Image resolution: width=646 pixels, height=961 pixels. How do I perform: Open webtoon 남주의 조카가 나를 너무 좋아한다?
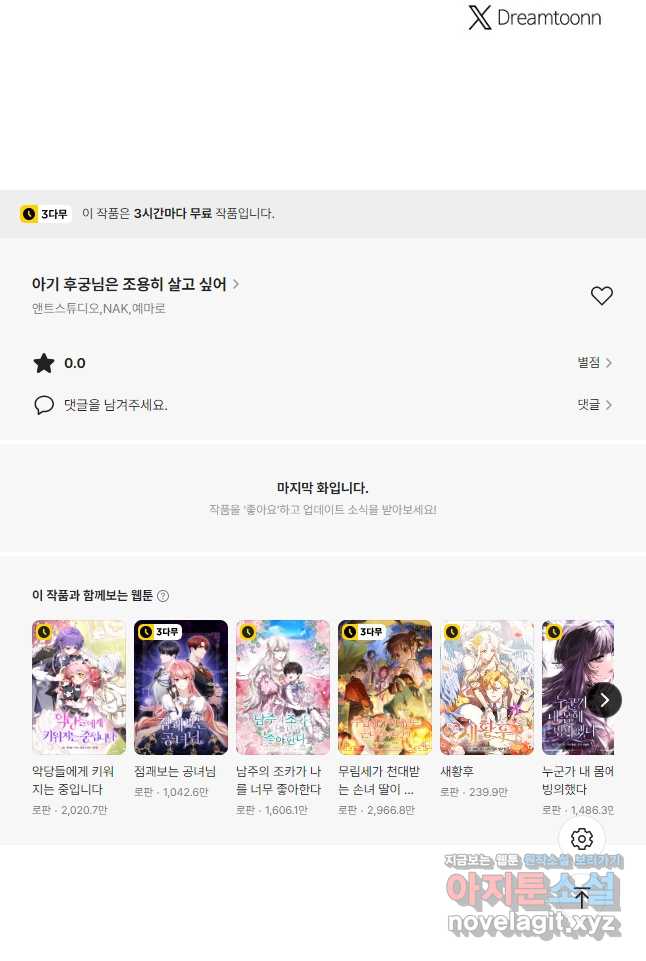[x=283, y=688]
